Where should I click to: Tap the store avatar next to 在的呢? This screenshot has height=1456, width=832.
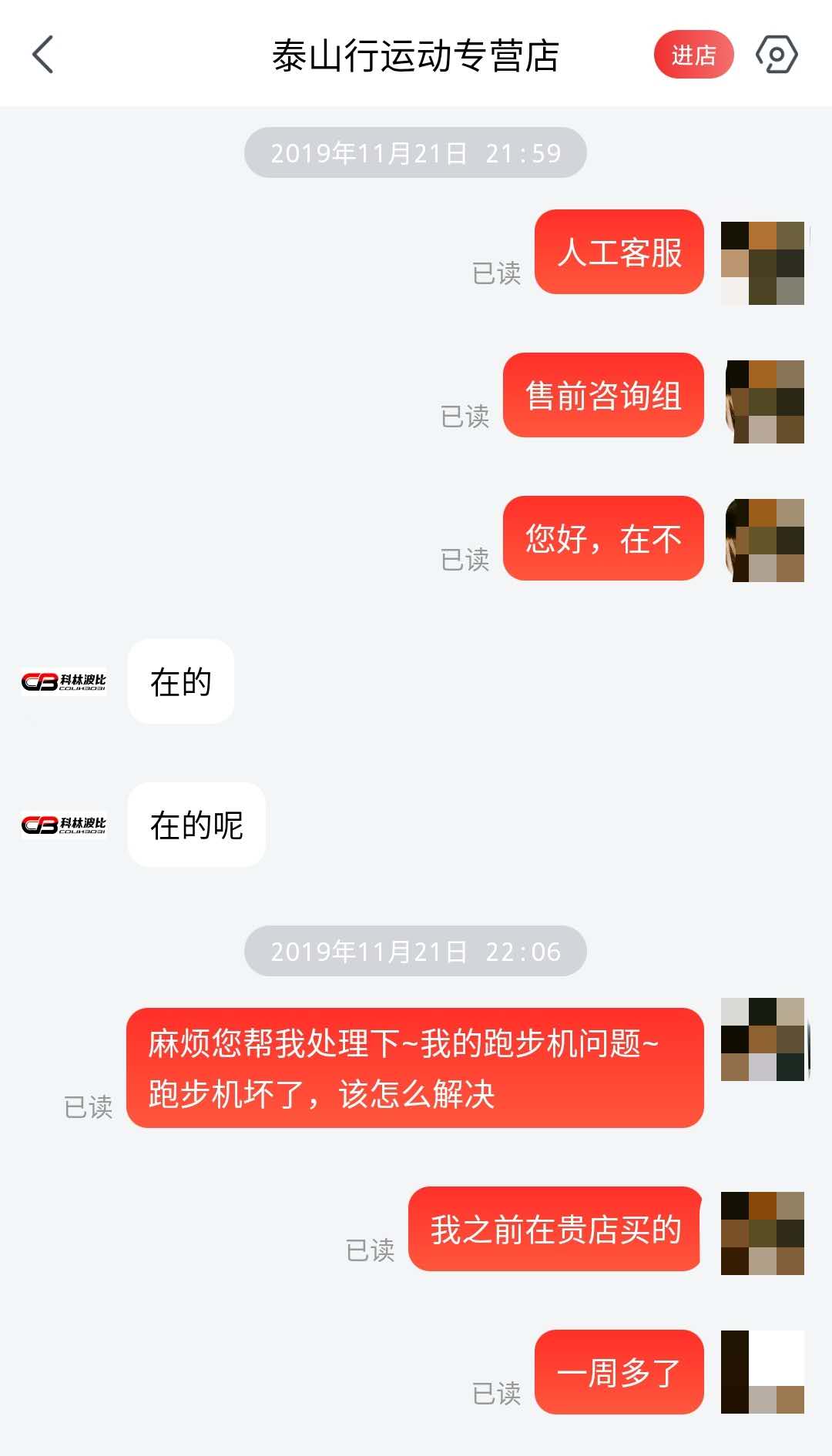click(64, 825)
